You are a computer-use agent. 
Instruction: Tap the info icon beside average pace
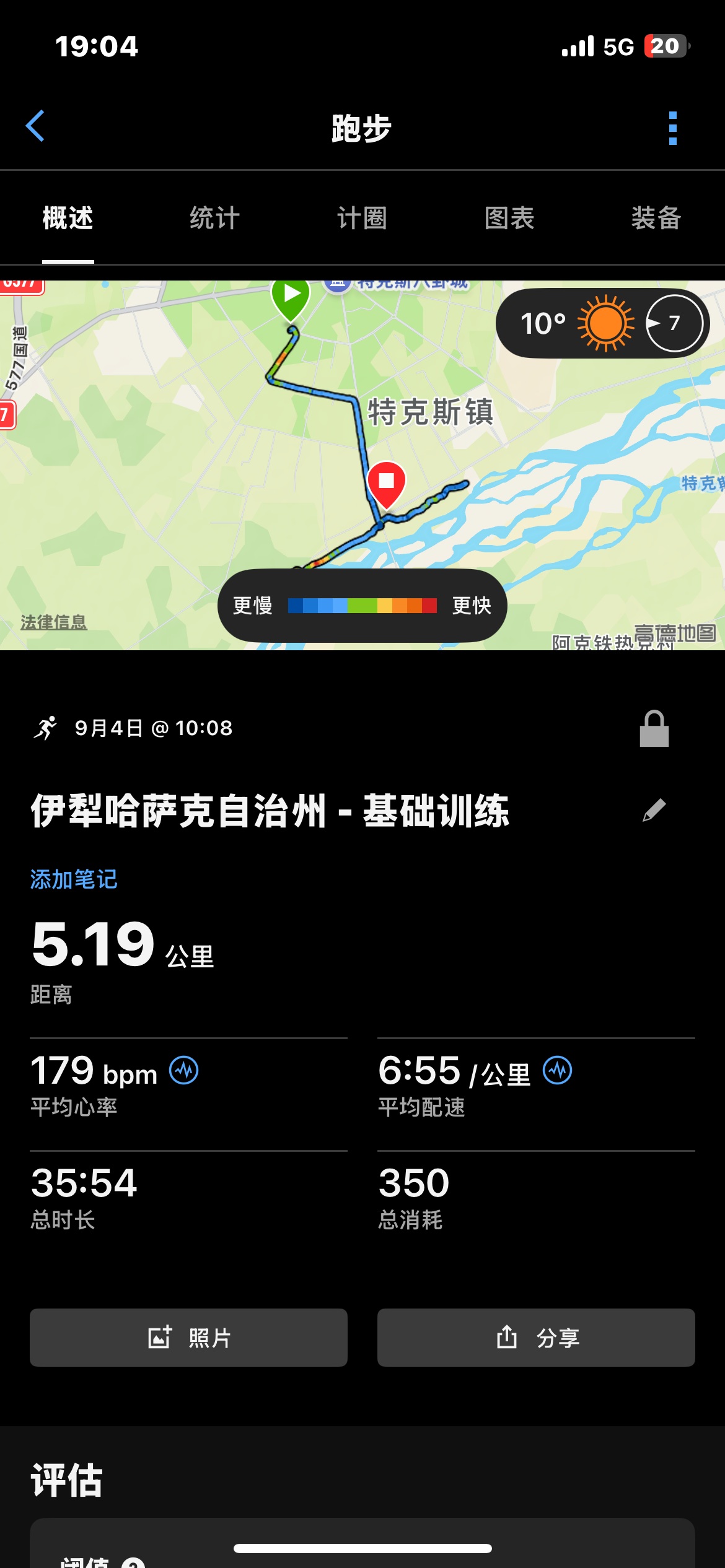click(558, 1070)
